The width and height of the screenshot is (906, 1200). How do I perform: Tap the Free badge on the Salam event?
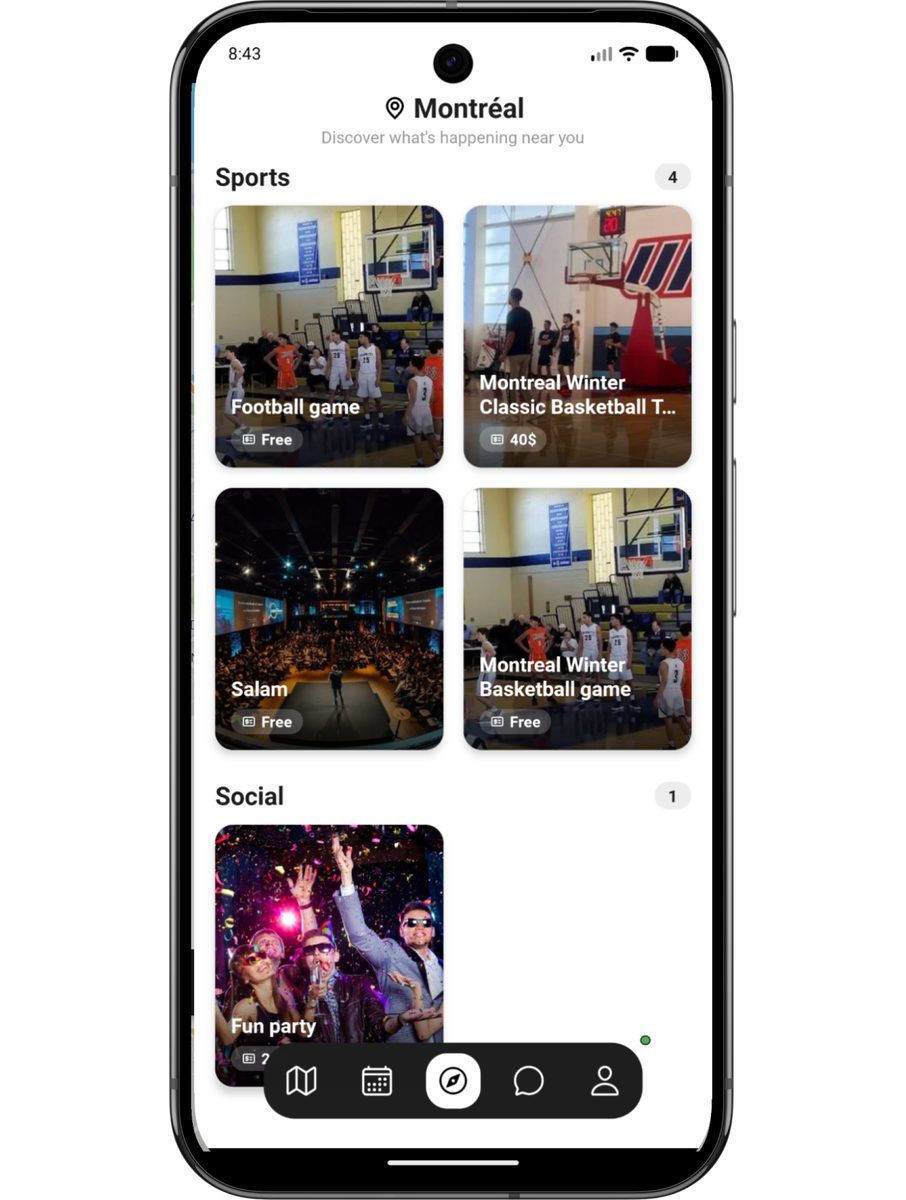click(x=266, y=721)
